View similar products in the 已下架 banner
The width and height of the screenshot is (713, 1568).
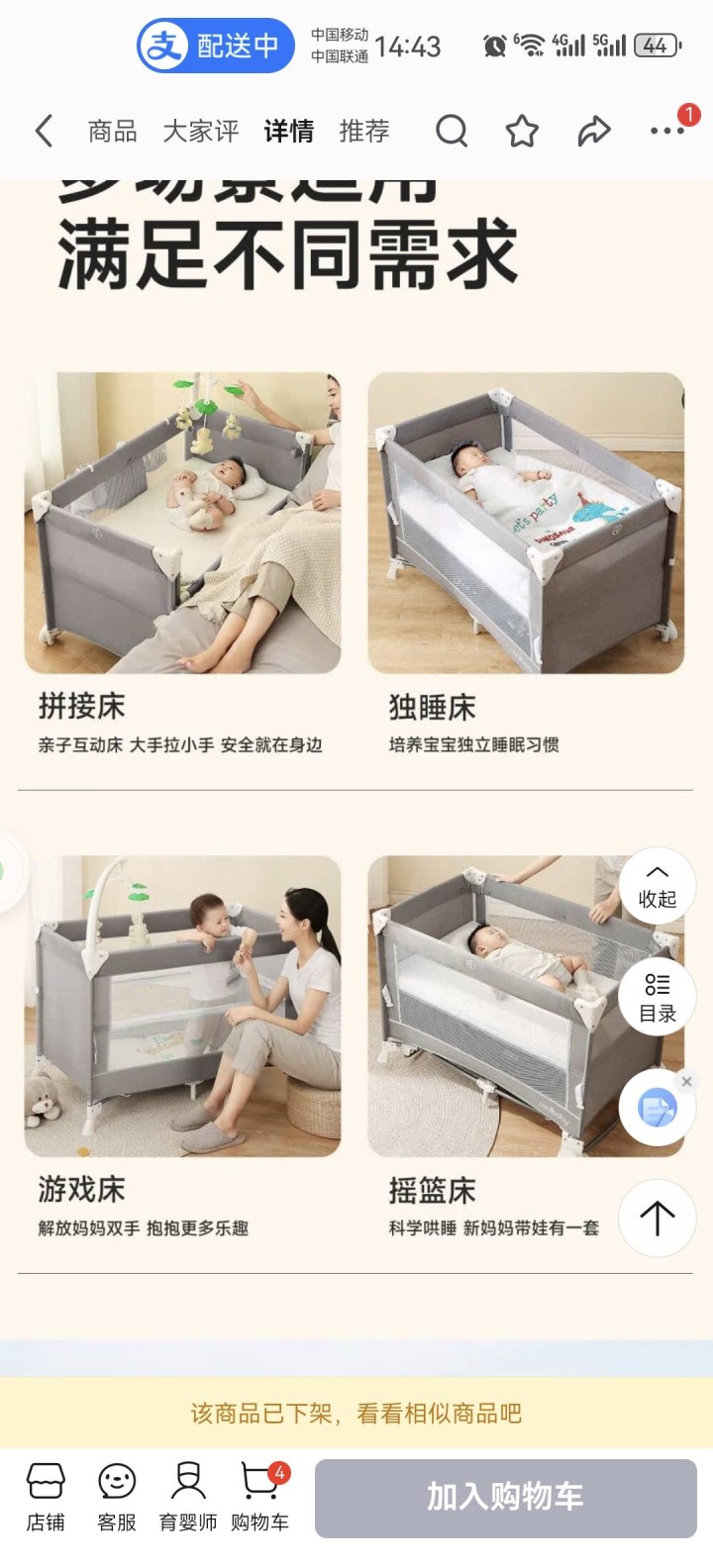point(356,1413)
